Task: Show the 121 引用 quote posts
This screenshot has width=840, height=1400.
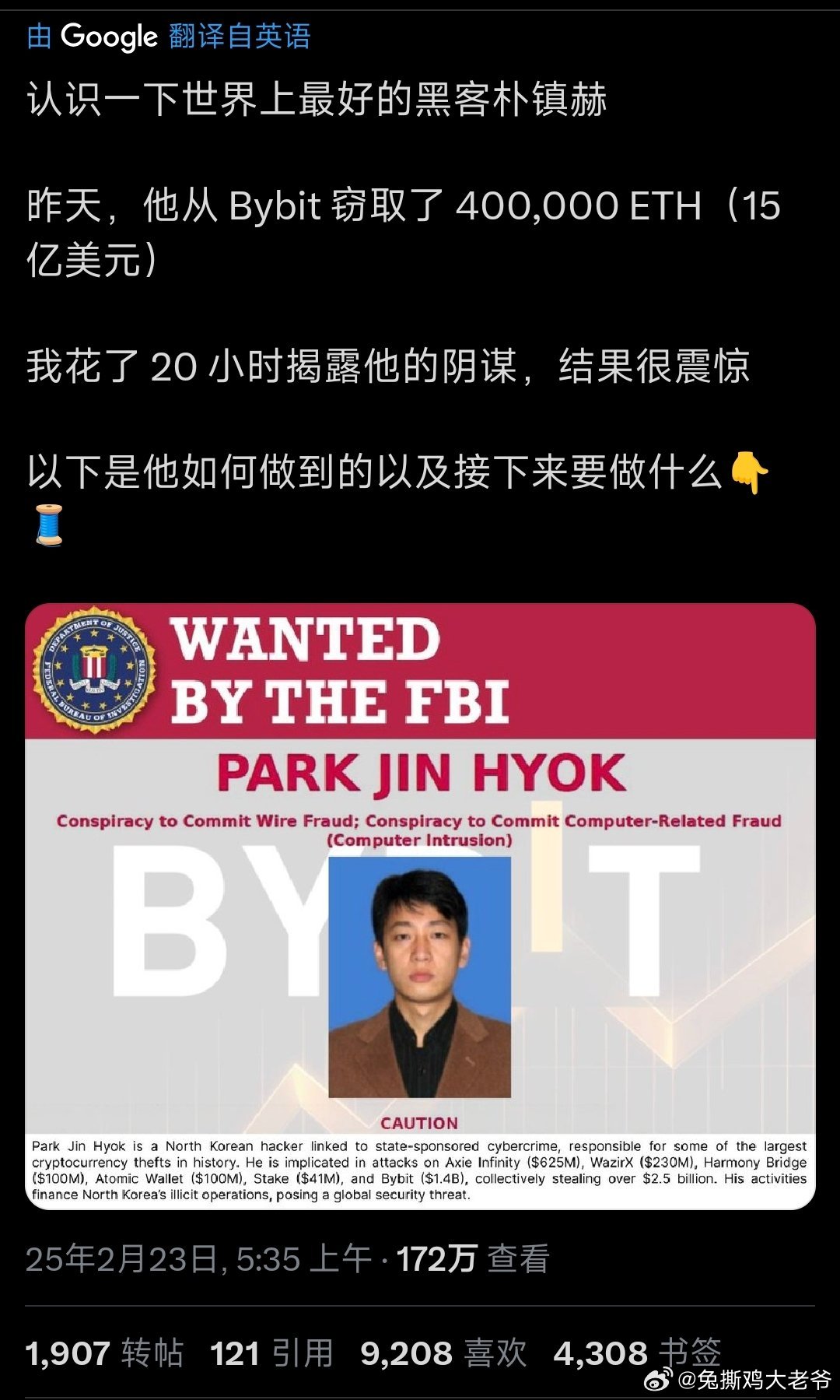Action: click(271, 1353)
